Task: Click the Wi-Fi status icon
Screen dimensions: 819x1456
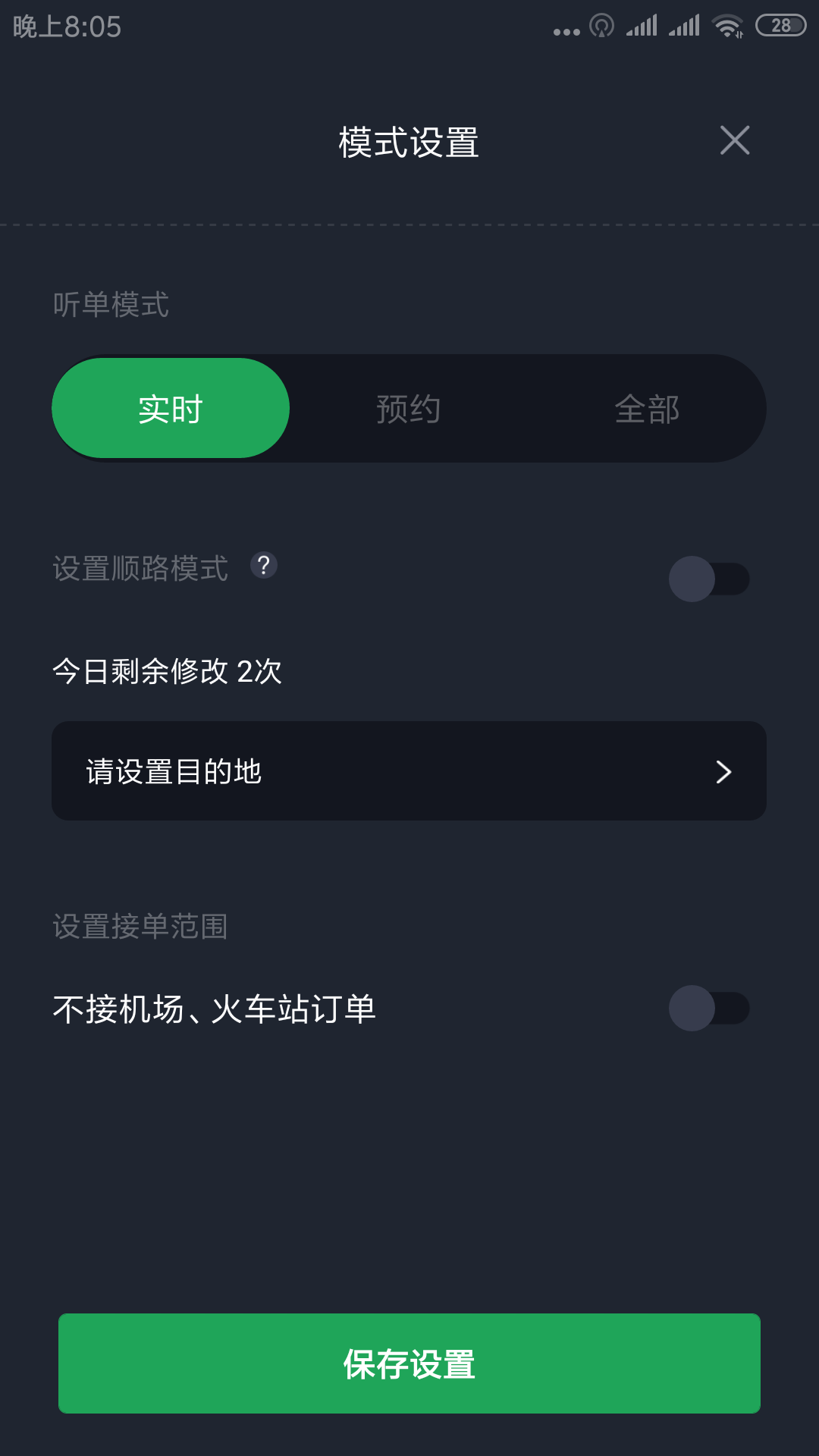Action: [x=726, y=25]
